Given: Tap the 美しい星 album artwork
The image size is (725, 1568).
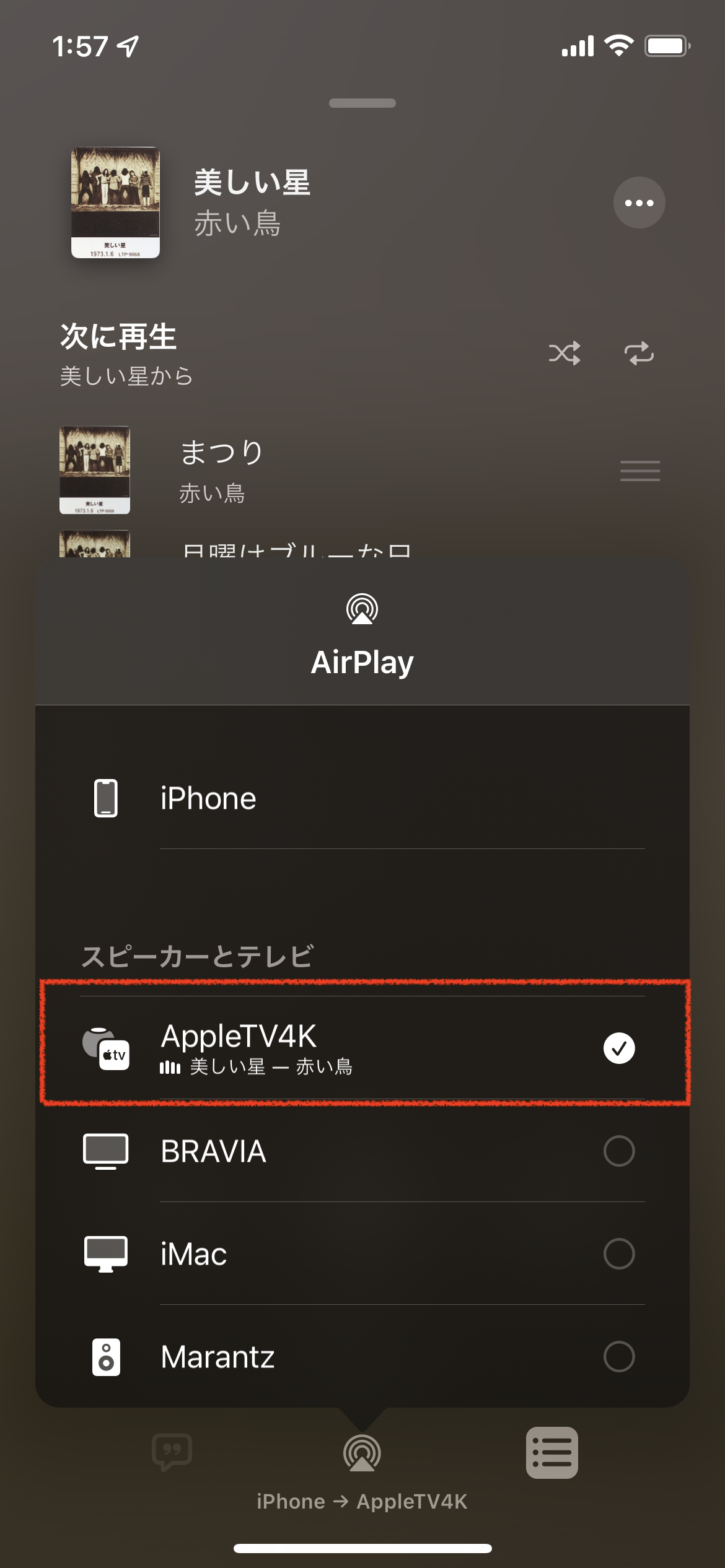Looking at the screenshot, I should point(115,202).
